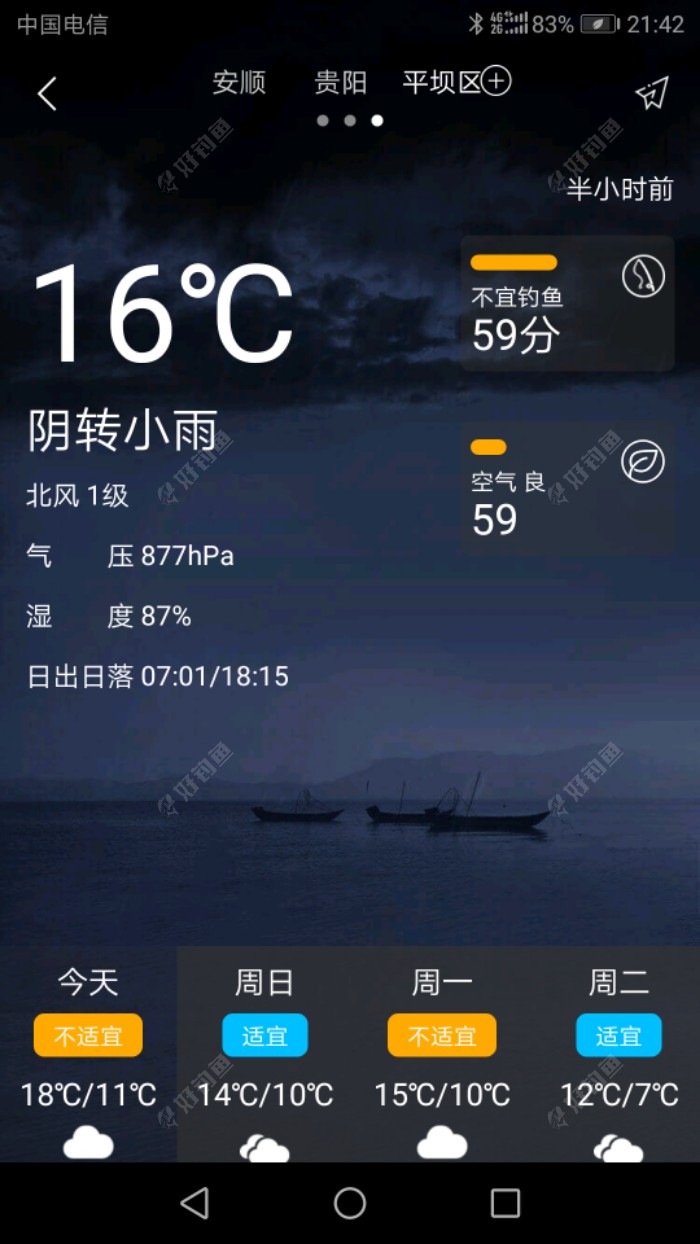
Task: Go back using the top-left arrow
Action: 47,94
